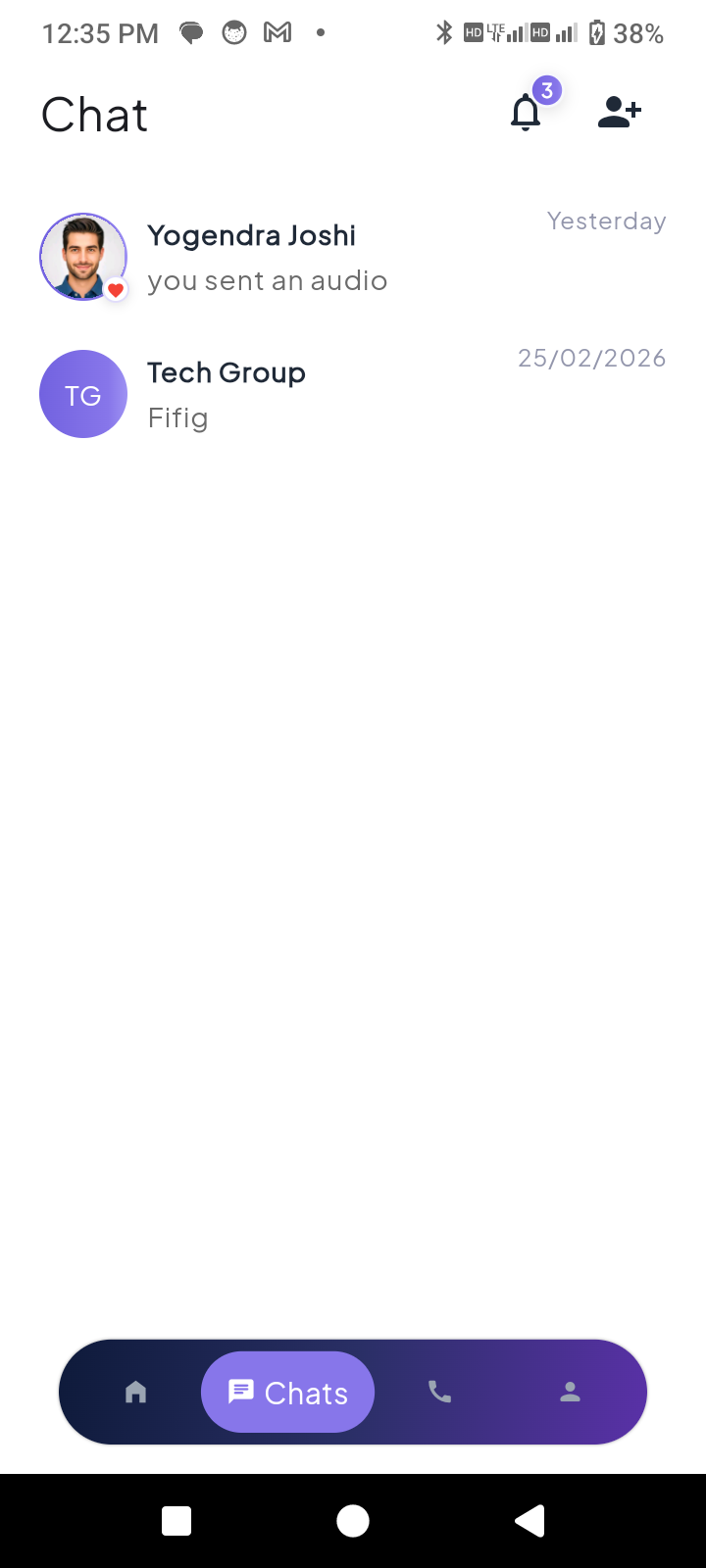Open the Home tab icon
Image resolution: width=706 pixels, height=1568 pixels.
pos(135,1391)
